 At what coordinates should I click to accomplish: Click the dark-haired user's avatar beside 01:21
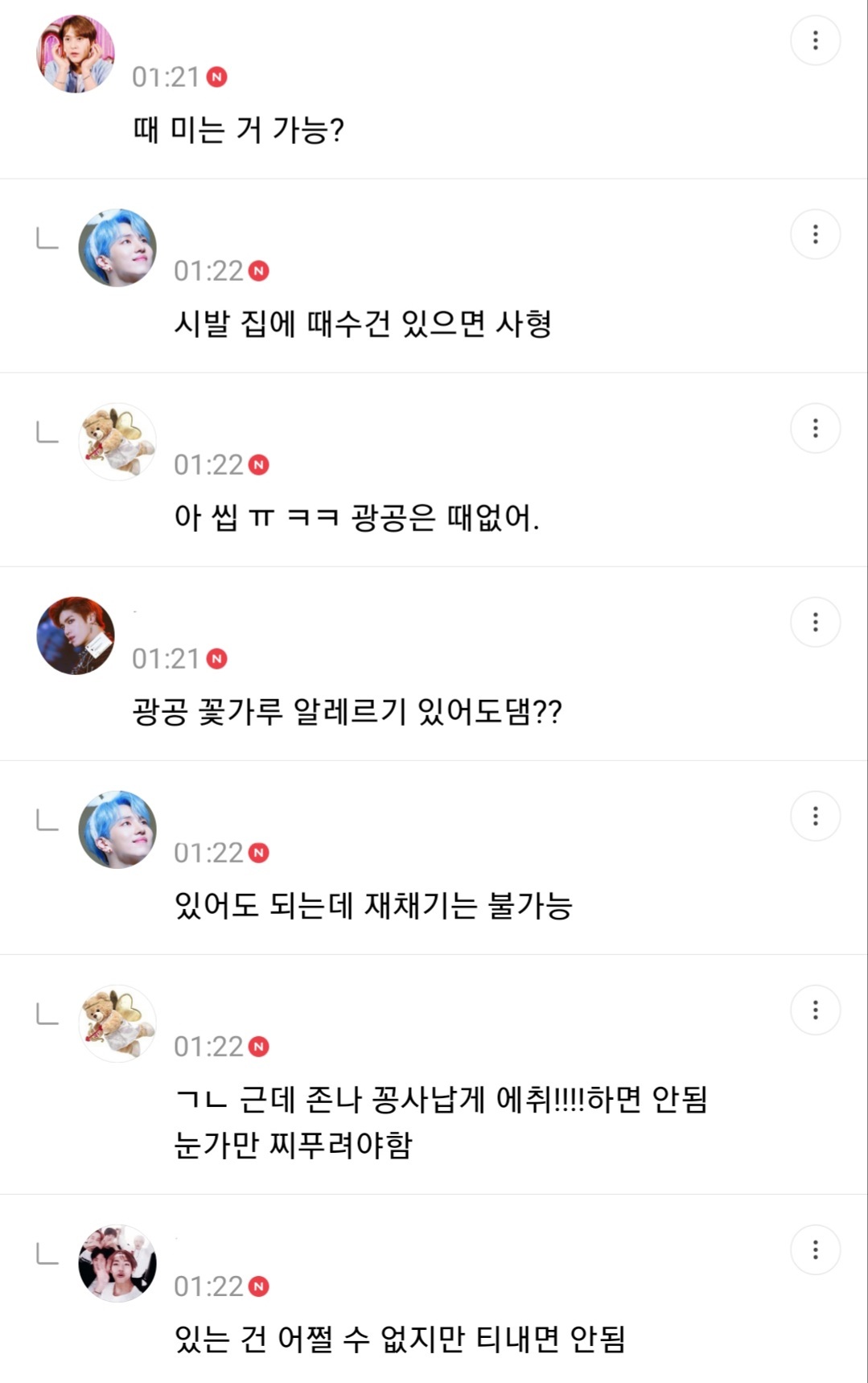(x=74, y=636)
